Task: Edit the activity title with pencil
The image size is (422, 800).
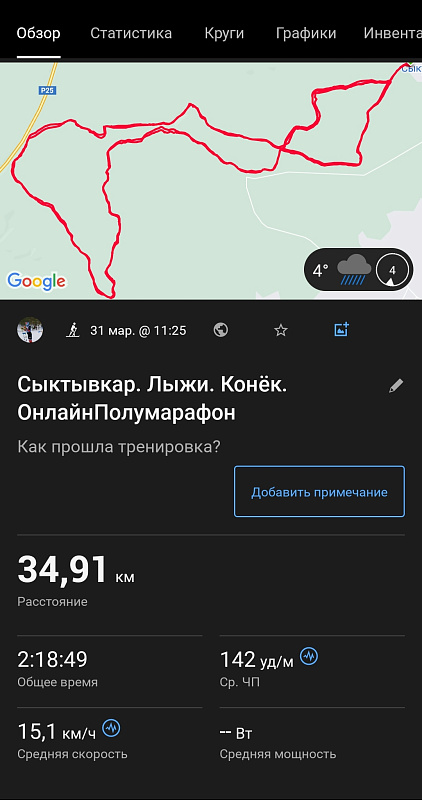Action: click(x=395, y=386)
